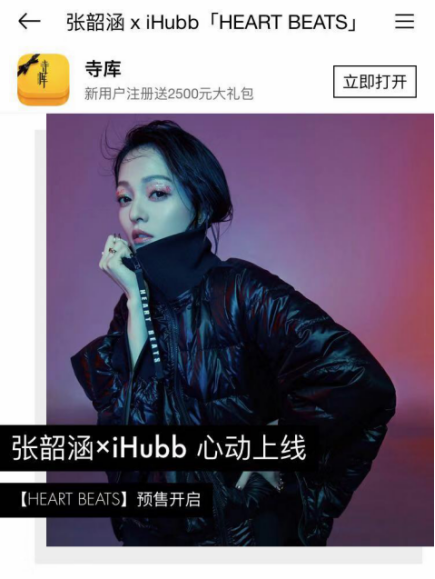The width and height of the screenshot is (435, 579).
Task: Go back with the arrow icon
Action: 29,22
